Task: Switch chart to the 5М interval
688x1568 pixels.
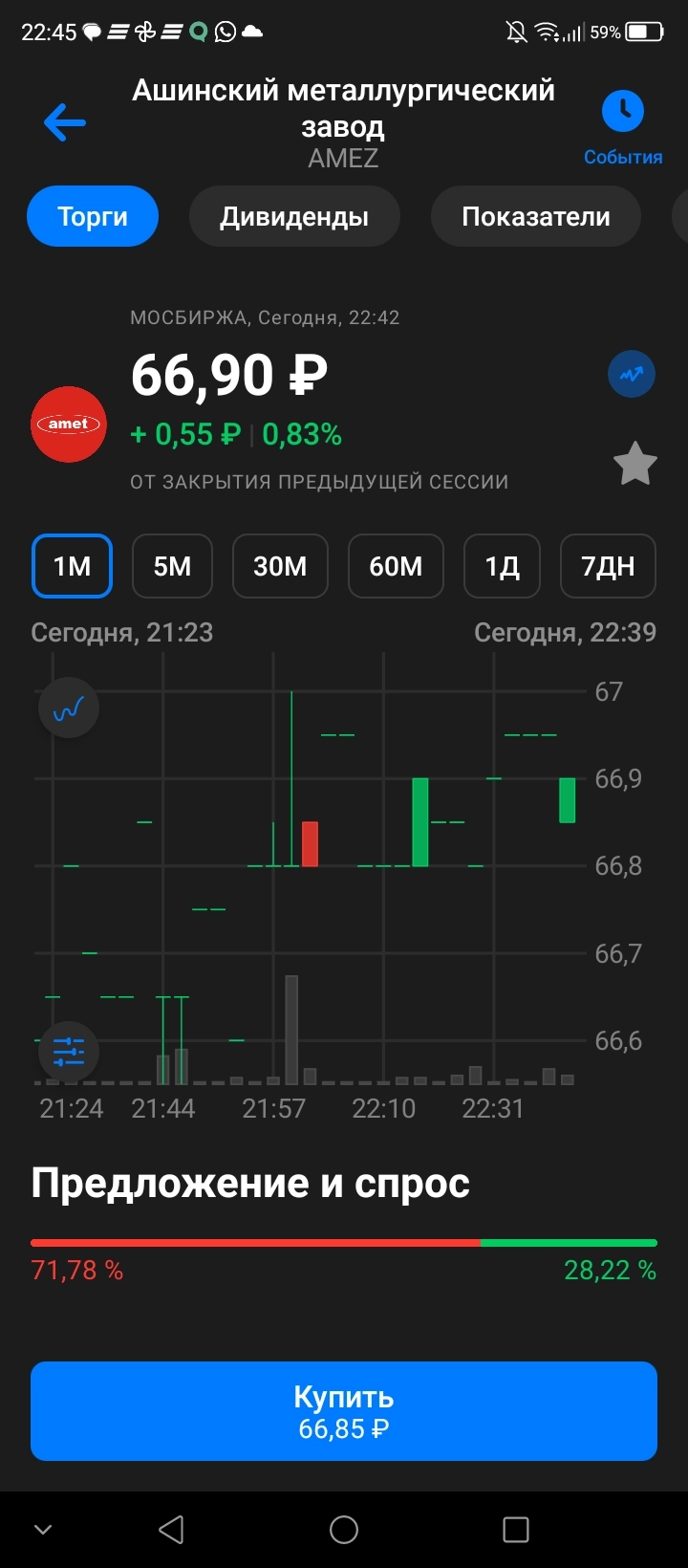Action: [x=172, y=566]
